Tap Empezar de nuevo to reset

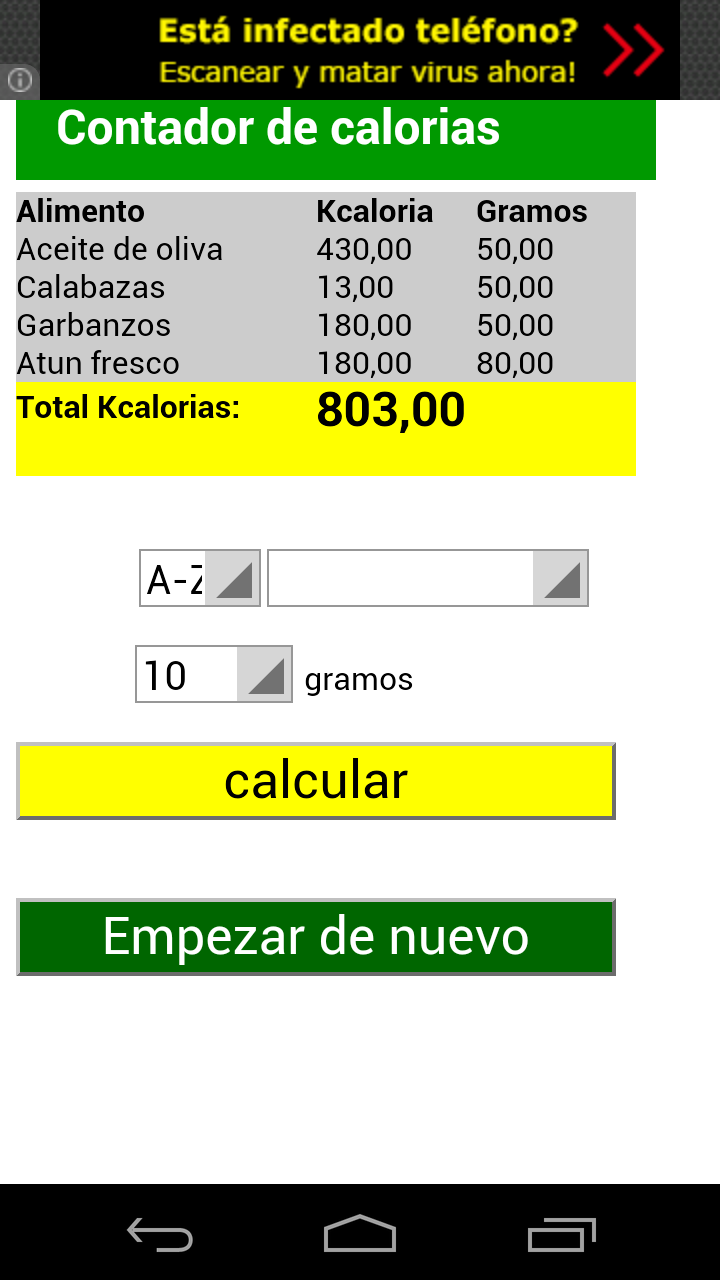316,937
